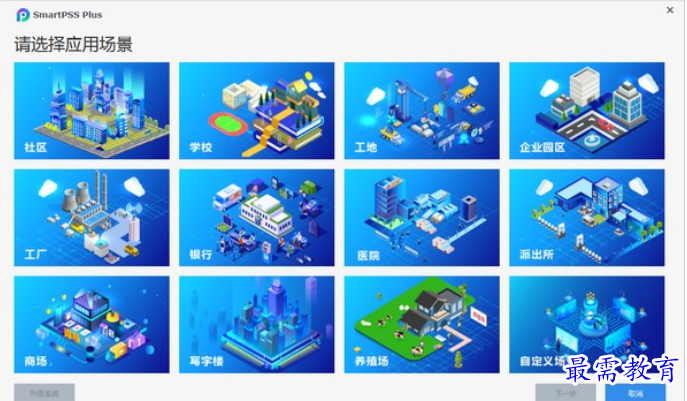Tap the gray button at bottom left
687x401 pixels.
(x=44, y=393)
